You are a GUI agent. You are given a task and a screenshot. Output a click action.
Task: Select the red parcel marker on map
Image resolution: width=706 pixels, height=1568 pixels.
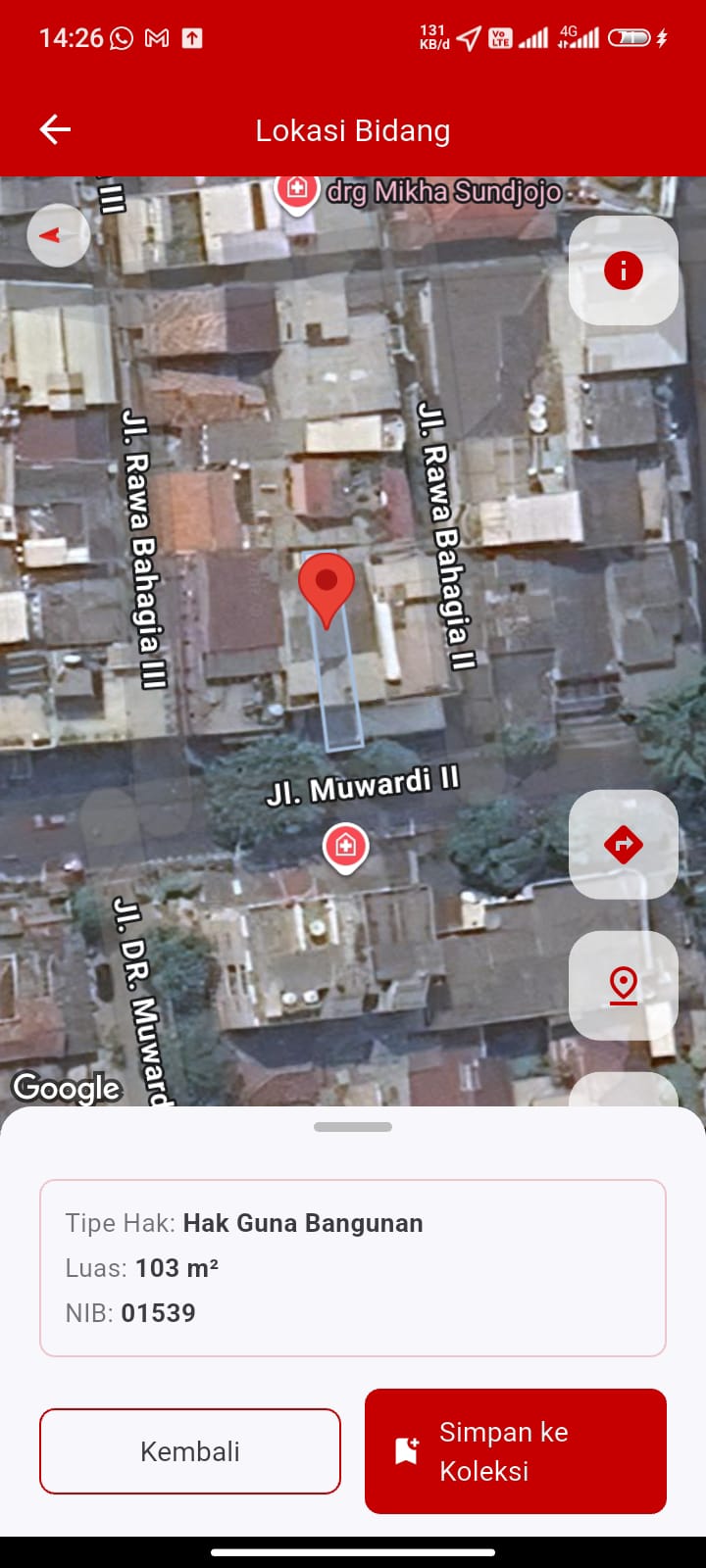pyautogui.click(x=327, y=584)
